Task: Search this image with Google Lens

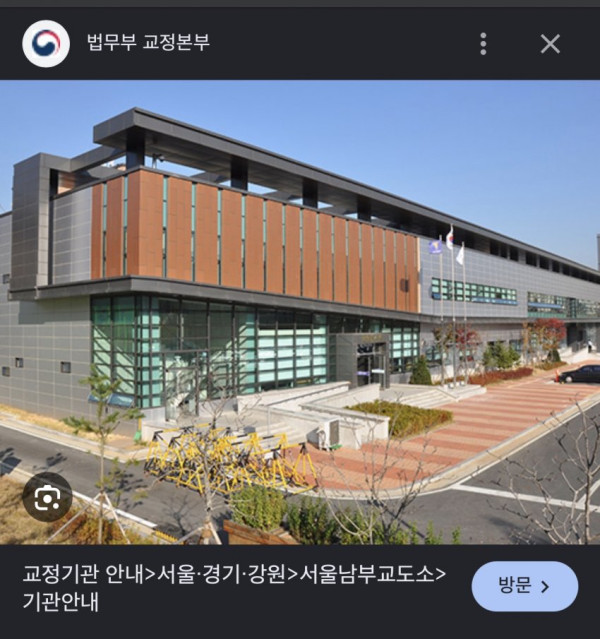Action: (47, 497)
